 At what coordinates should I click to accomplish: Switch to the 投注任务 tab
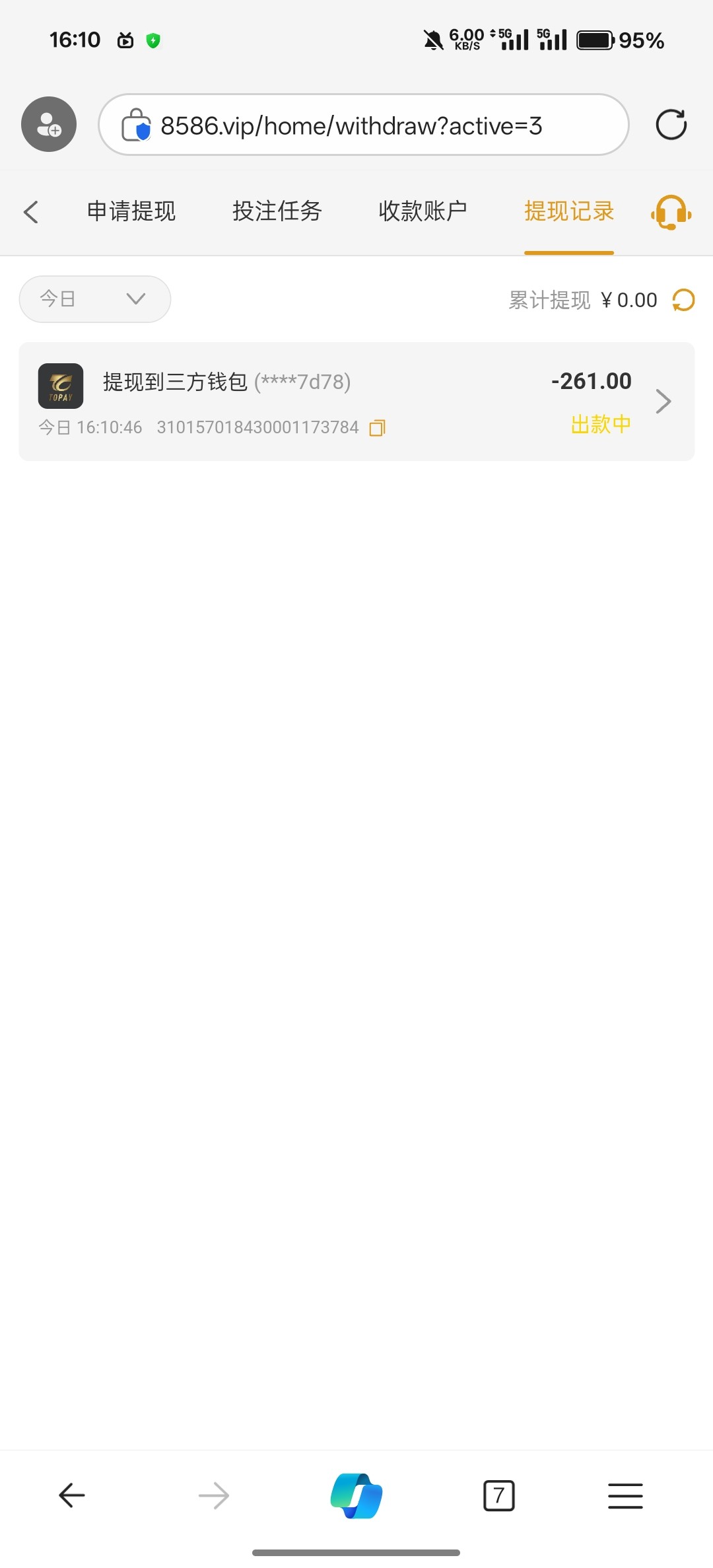coord(277,211)
